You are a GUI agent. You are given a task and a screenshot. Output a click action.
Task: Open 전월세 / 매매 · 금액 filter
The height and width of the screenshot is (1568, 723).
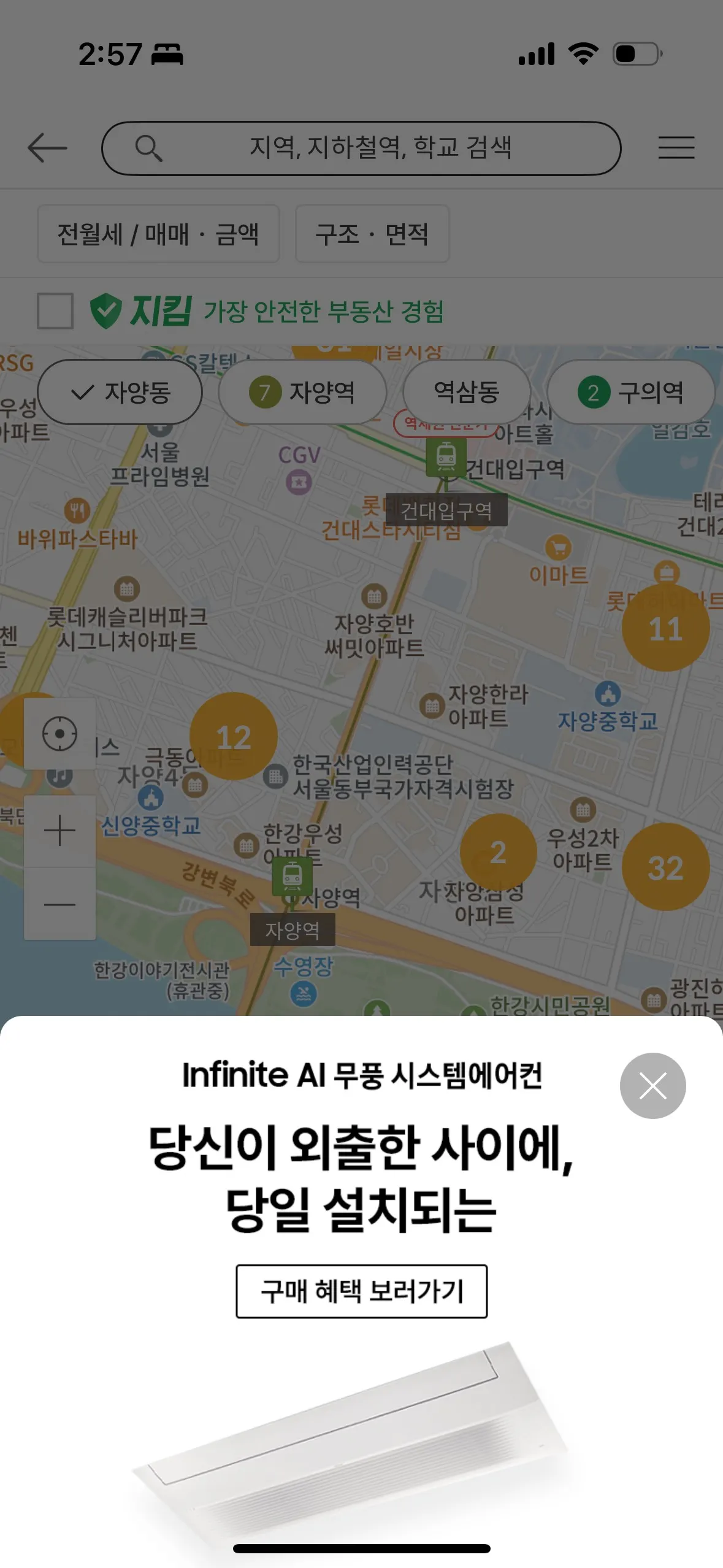[158, 234]
